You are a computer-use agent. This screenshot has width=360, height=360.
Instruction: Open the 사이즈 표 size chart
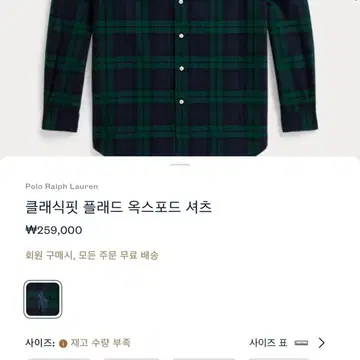click(x=287, y=343)
